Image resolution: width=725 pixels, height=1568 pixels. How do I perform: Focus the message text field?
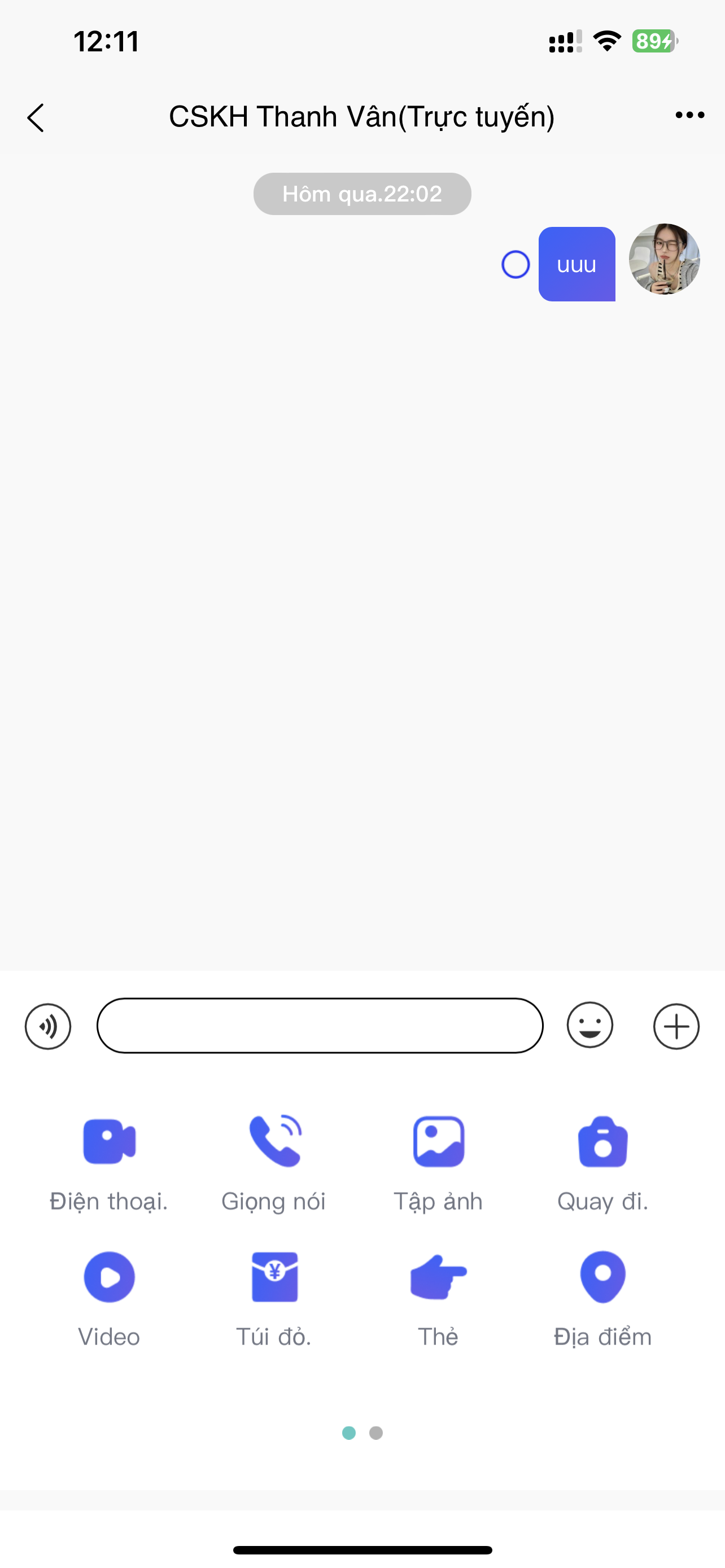tap(320, 1026)
